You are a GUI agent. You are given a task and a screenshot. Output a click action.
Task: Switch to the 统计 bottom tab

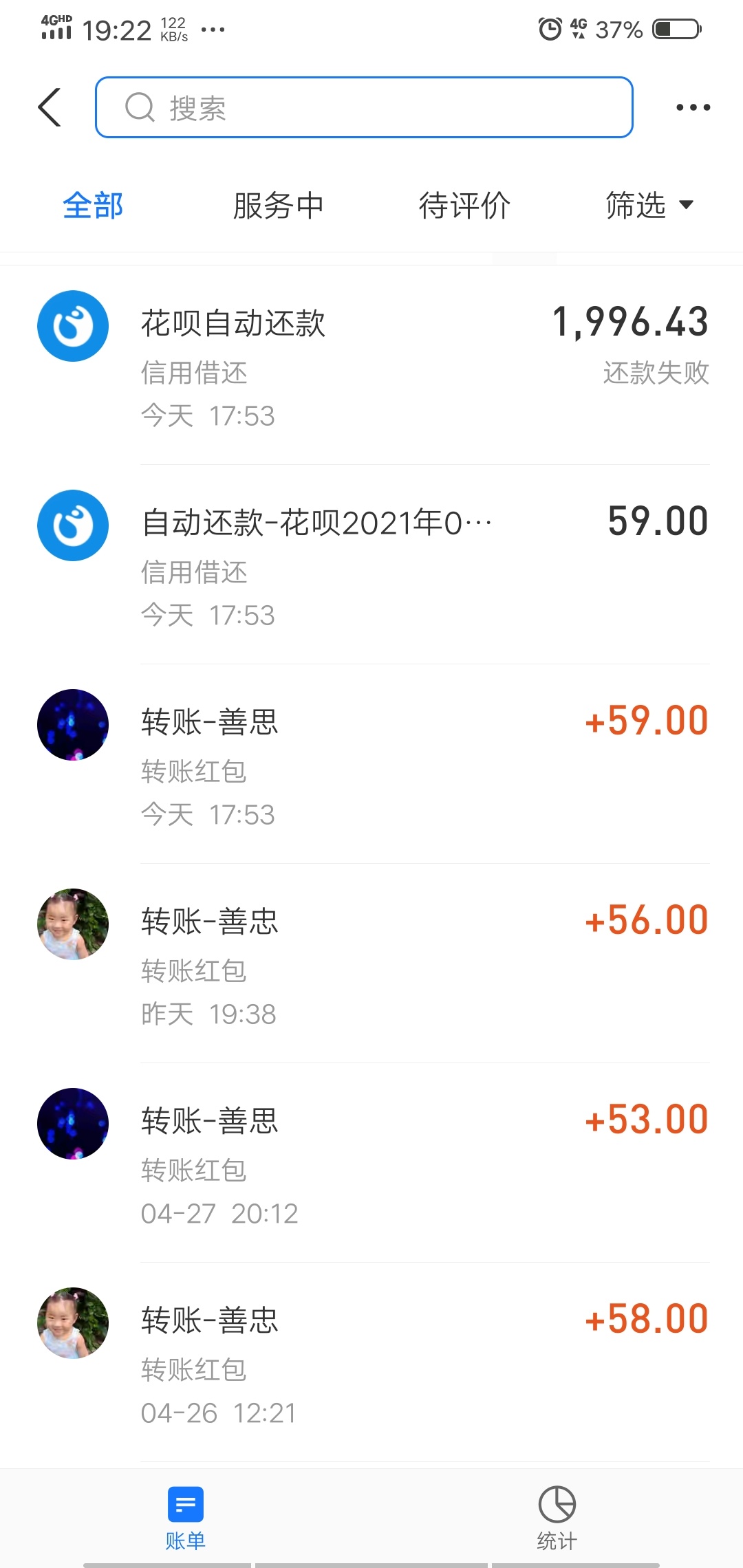pos(557,1518)
